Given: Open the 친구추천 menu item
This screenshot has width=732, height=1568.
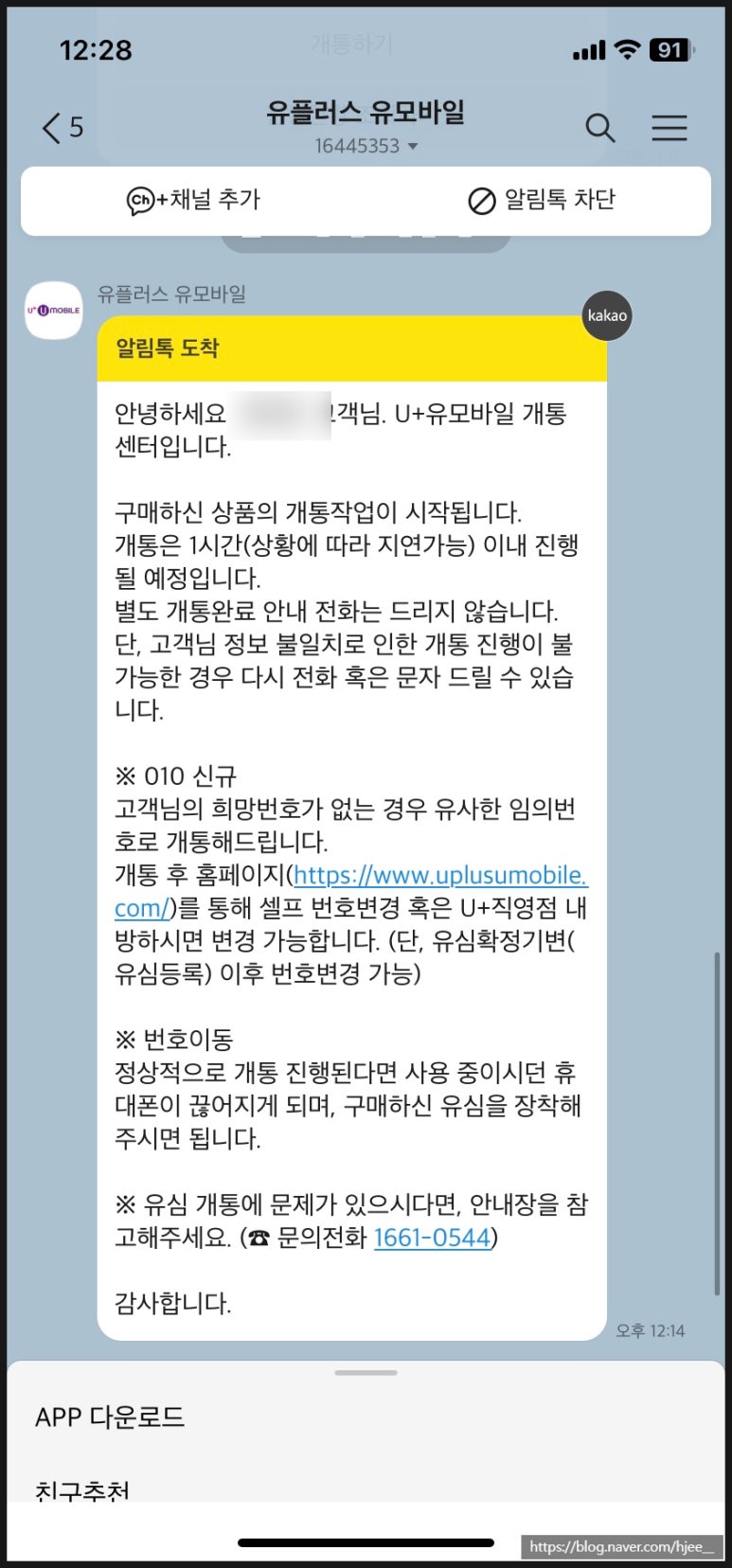Looking at the screenshot, I should 82,1490.
